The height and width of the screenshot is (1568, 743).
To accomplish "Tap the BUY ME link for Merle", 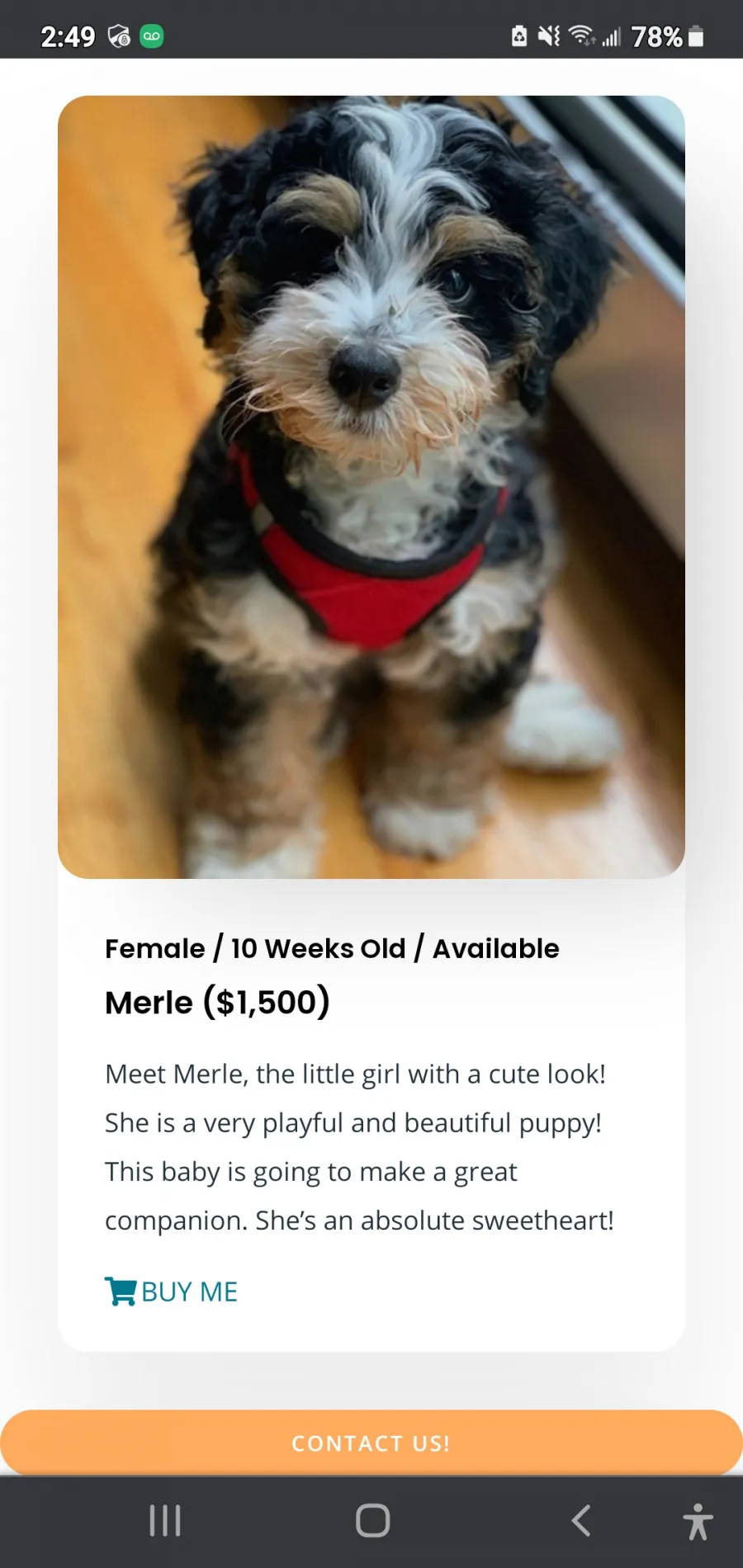I will [171, 1292].
